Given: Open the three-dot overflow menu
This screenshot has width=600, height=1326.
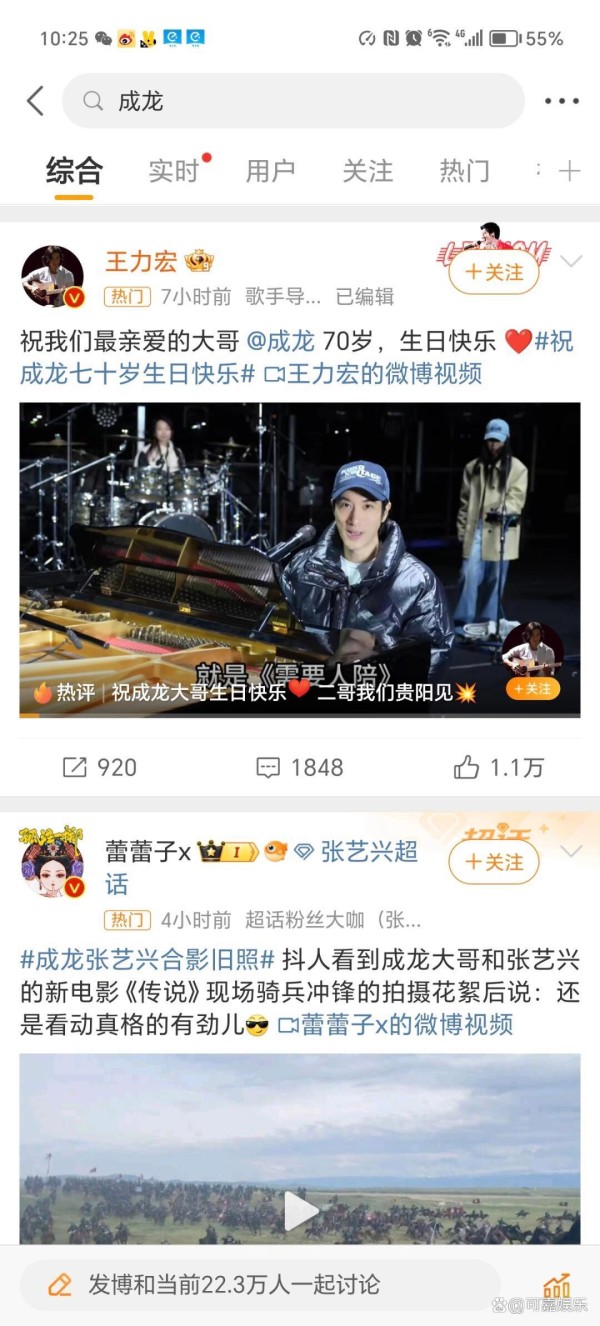Looking at the screenshot, I should click(561, 101).
